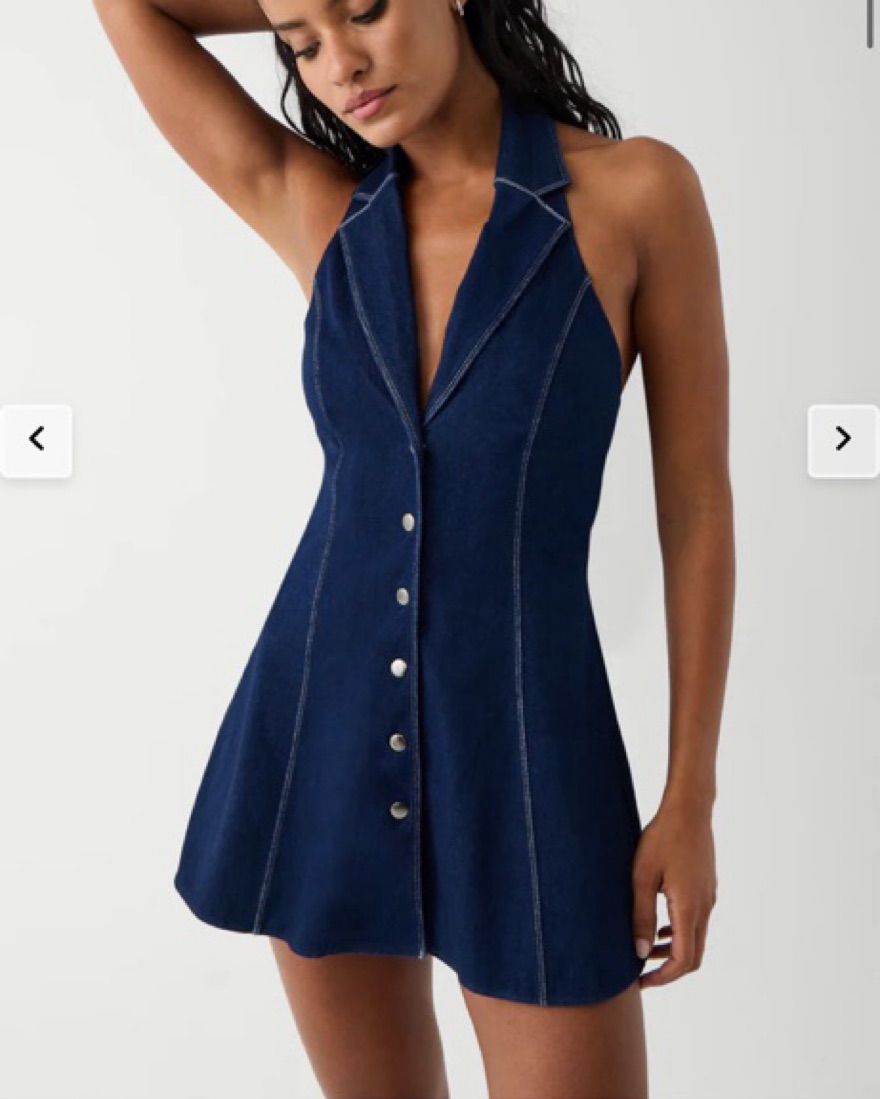
Task: Go to the next product photo
Action: [842, 440]
